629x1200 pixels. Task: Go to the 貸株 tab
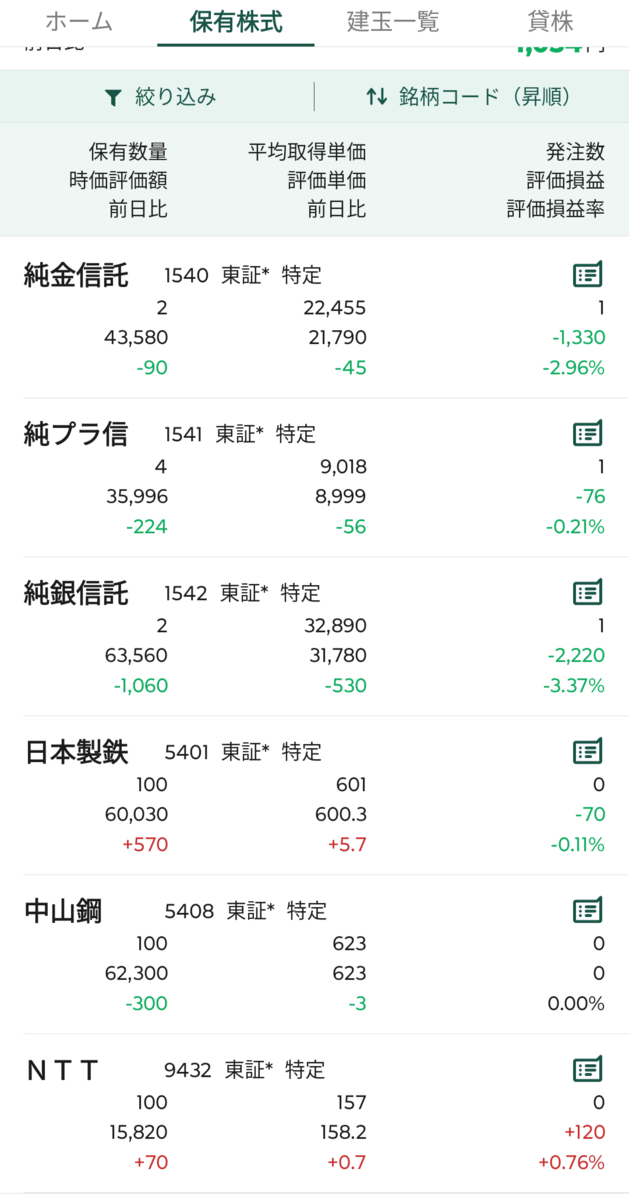point(551,22)
